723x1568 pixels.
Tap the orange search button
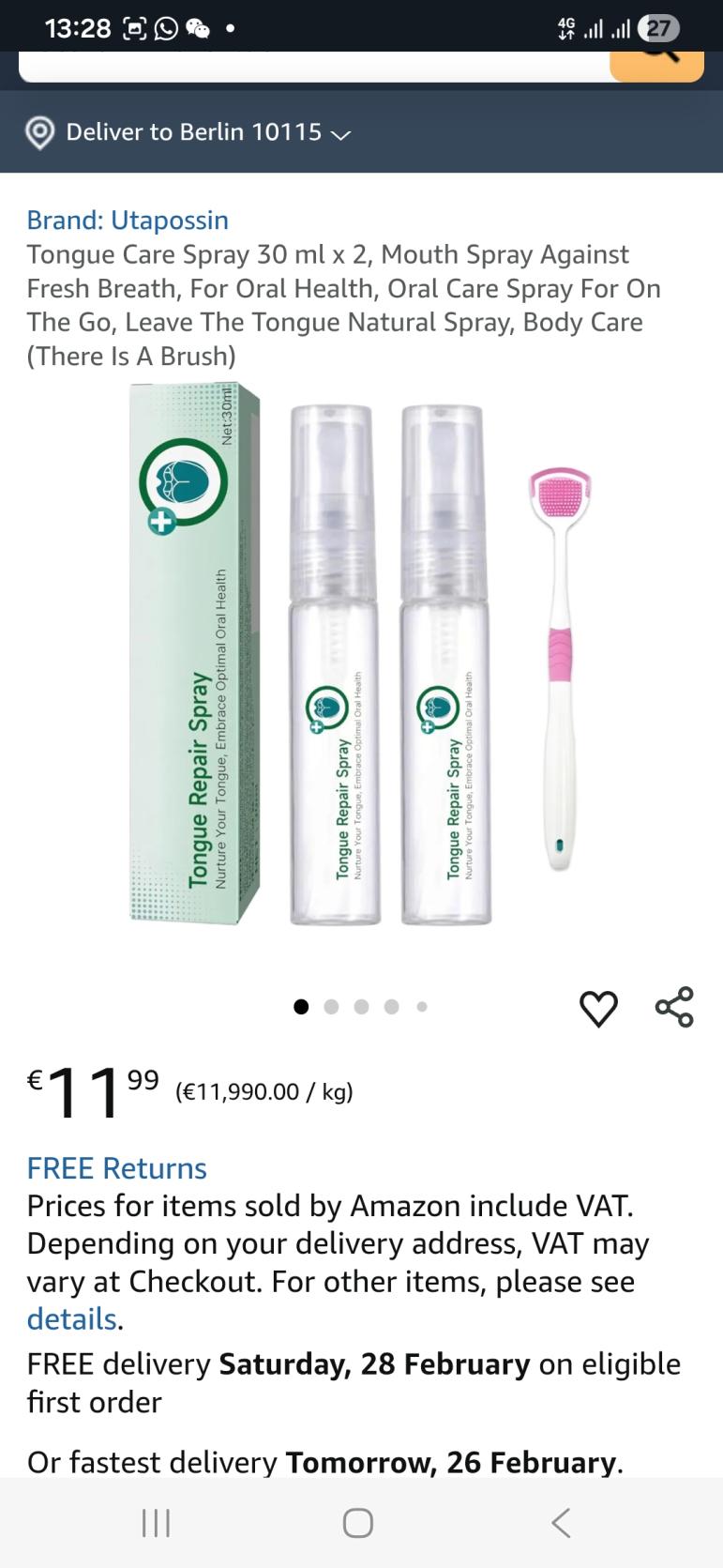[656, 64]
